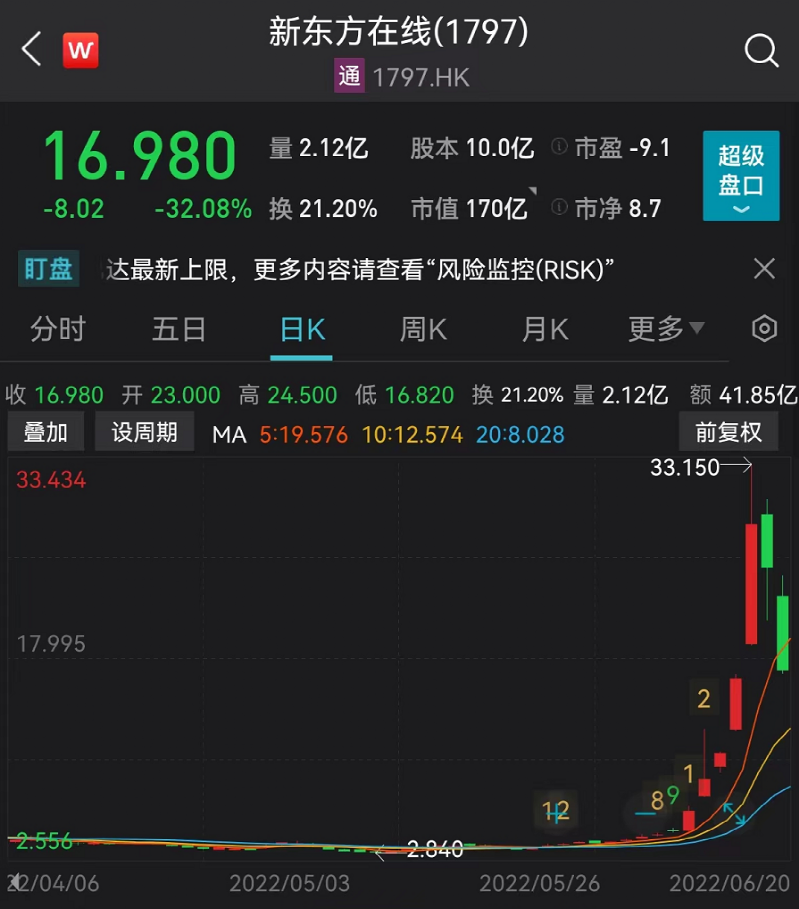799x909 pixels.
Task: Dismiss the 盯盘 risk notice
Action: click(764, 269)
